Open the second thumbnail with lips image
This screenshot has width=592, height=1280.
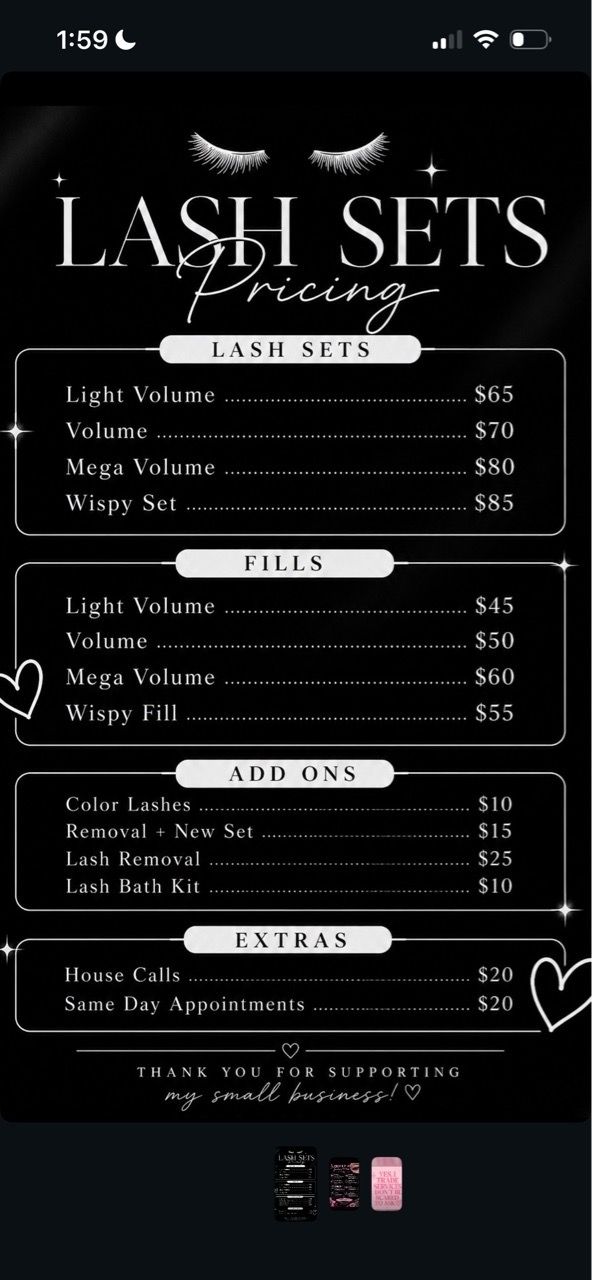tap(344, 1183)
